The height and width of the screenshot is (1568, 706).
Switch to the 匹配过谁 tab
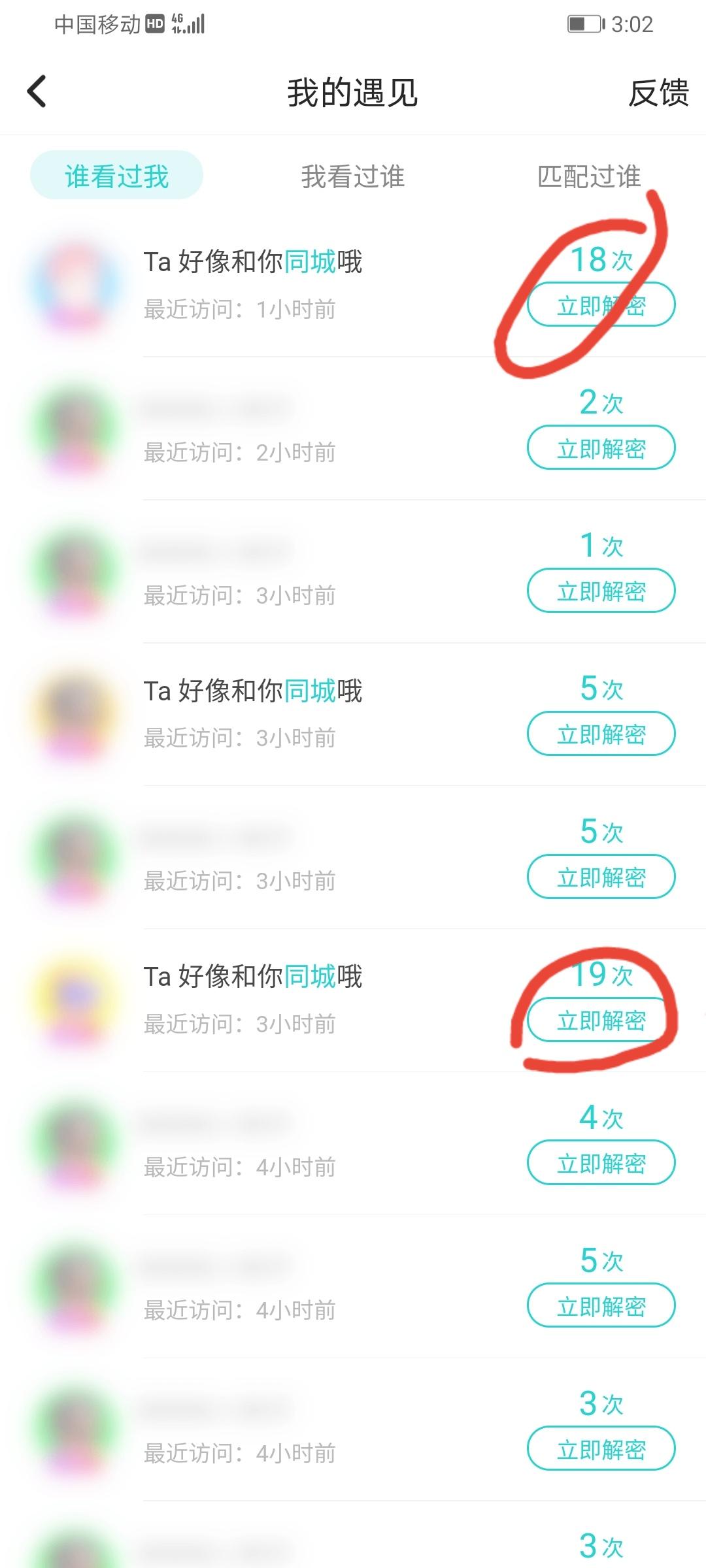(x=588, y=176)
